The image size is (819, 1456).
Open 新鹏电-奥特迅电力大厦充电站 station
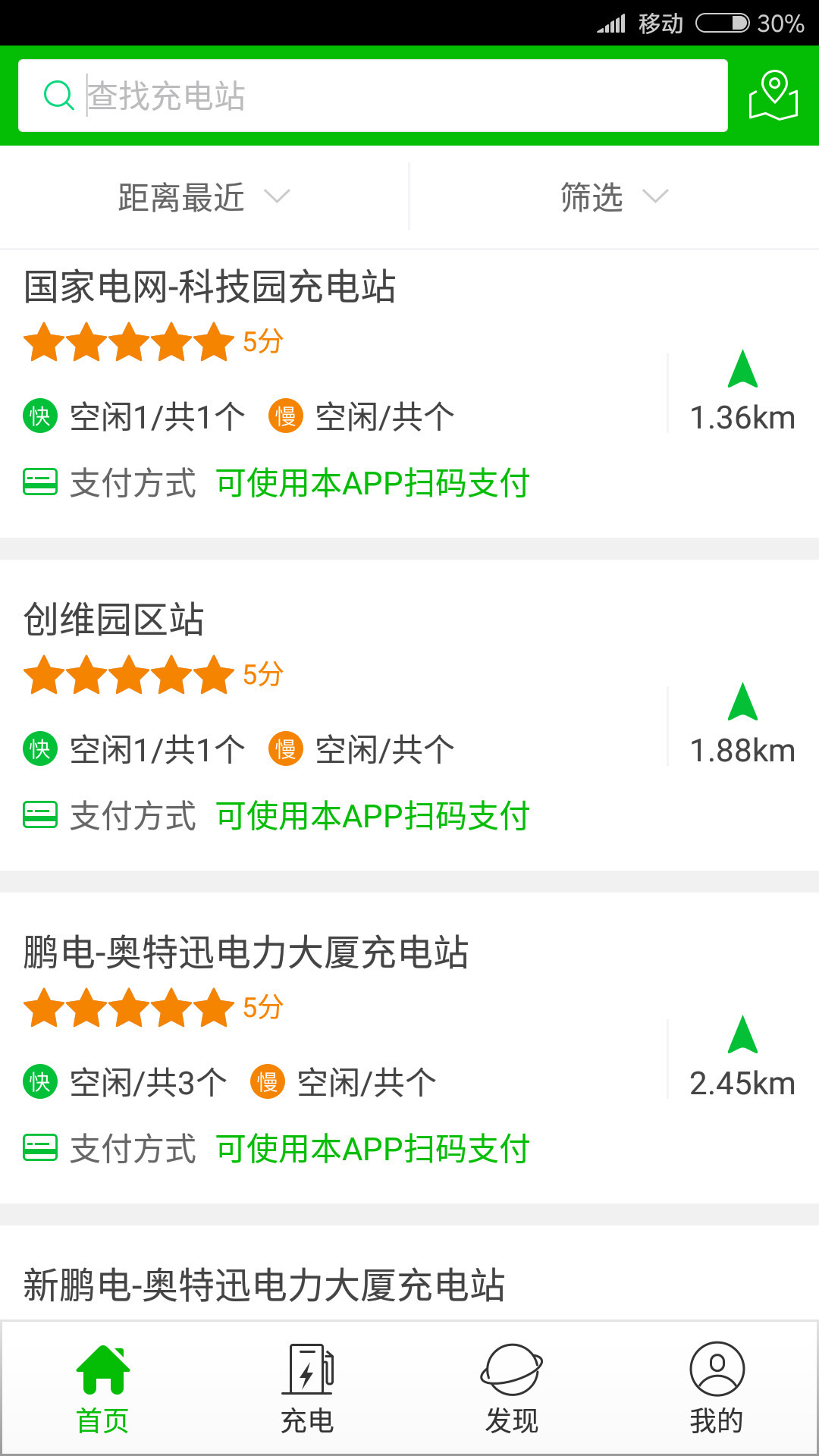click(265, 1285)
